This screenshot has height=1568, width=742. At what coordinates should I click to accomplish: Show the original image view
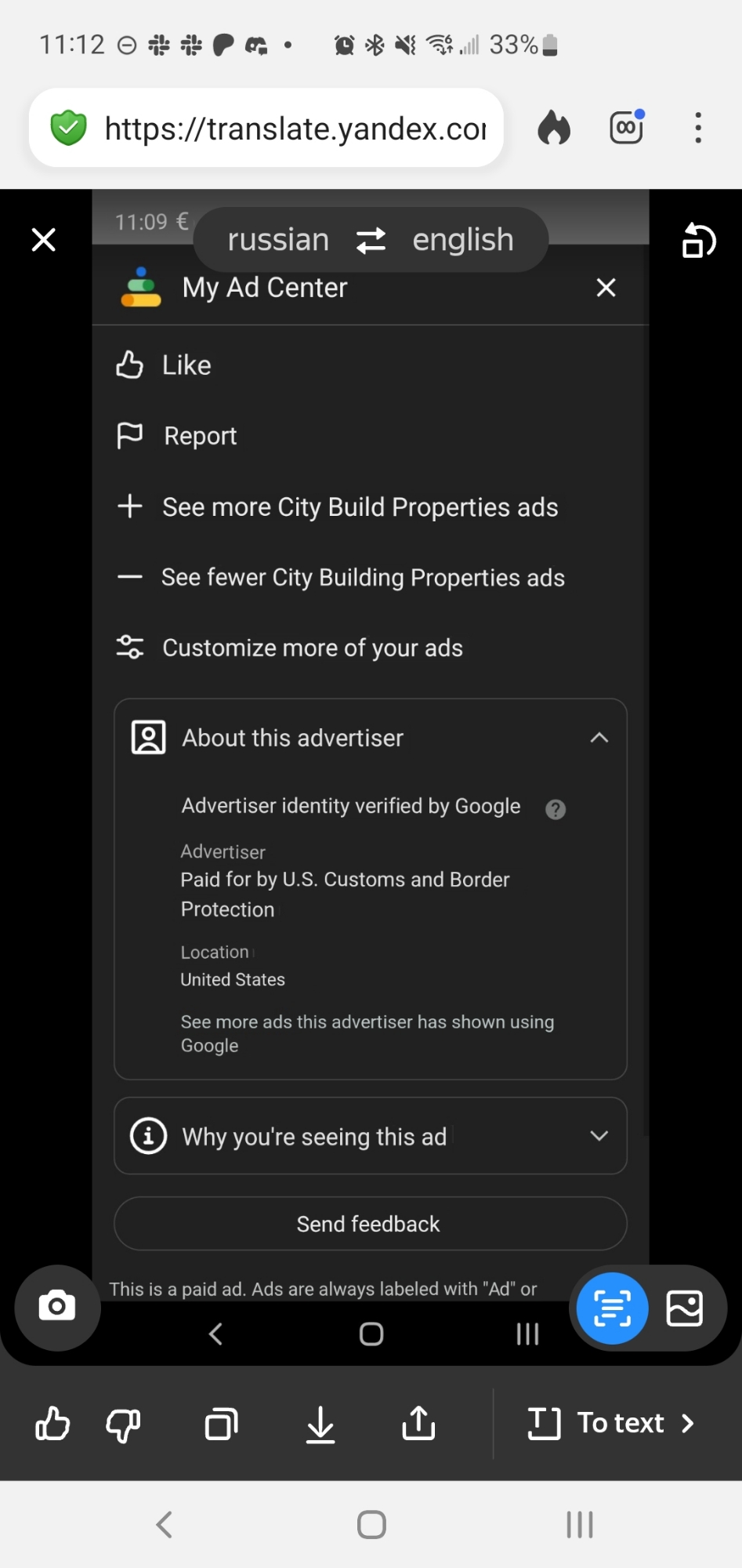[x=684, y=1308]
